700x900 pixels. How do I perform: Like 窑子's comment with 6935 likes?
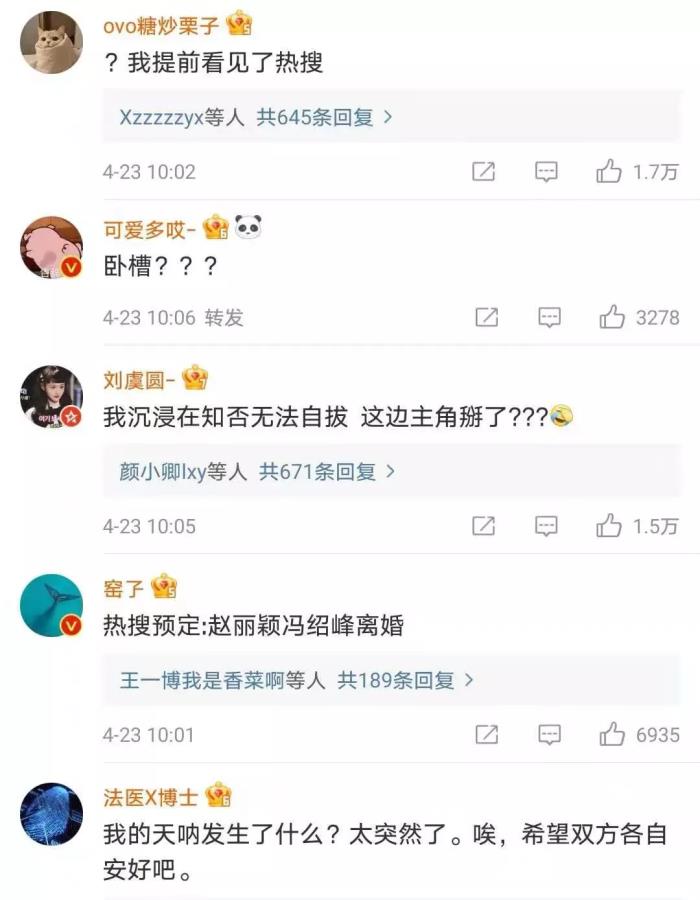(x=612, y=735)
